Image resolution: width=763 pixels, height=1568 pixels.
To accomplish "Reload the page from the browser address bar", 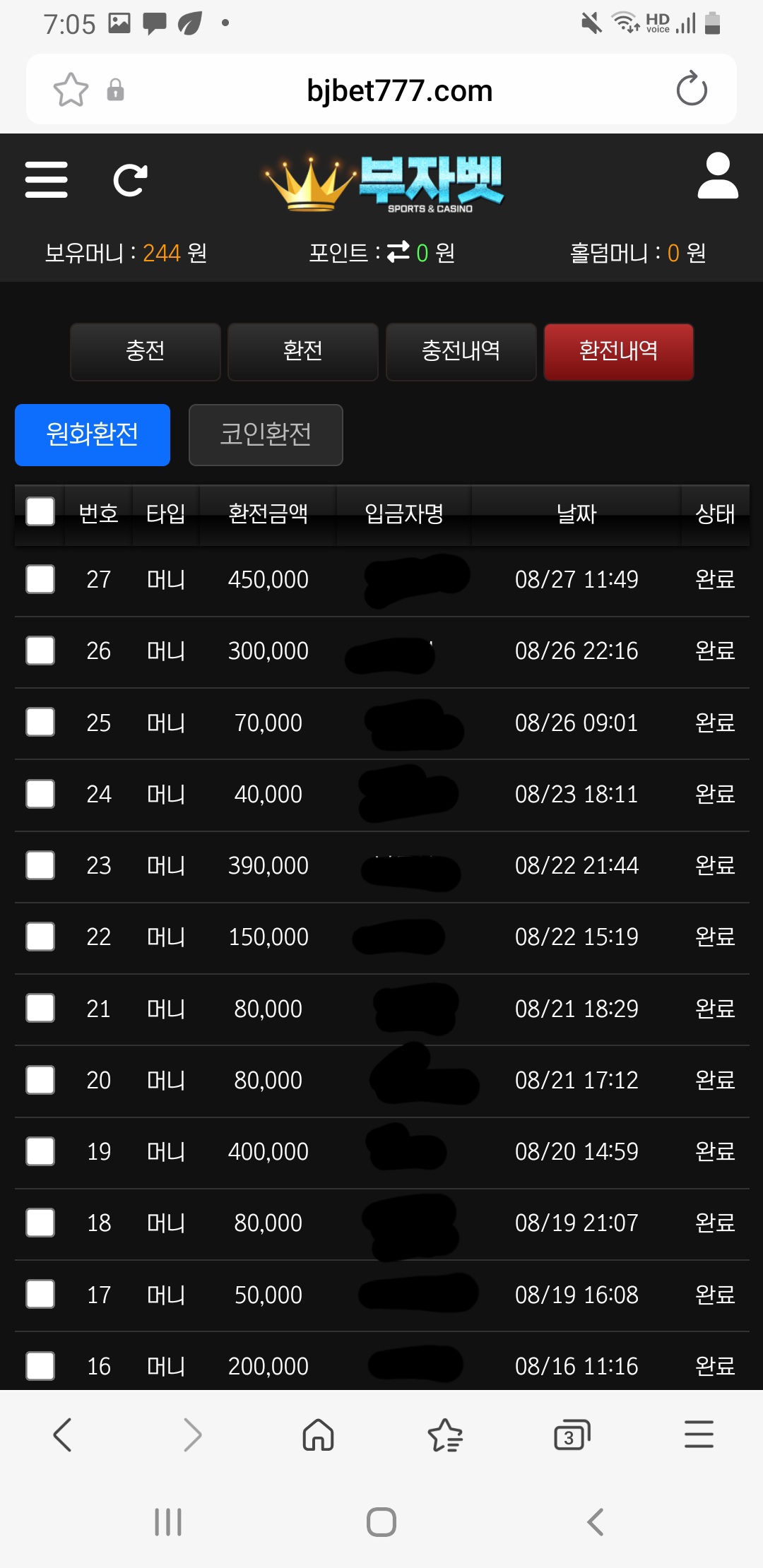I will [x=691, y=89].
